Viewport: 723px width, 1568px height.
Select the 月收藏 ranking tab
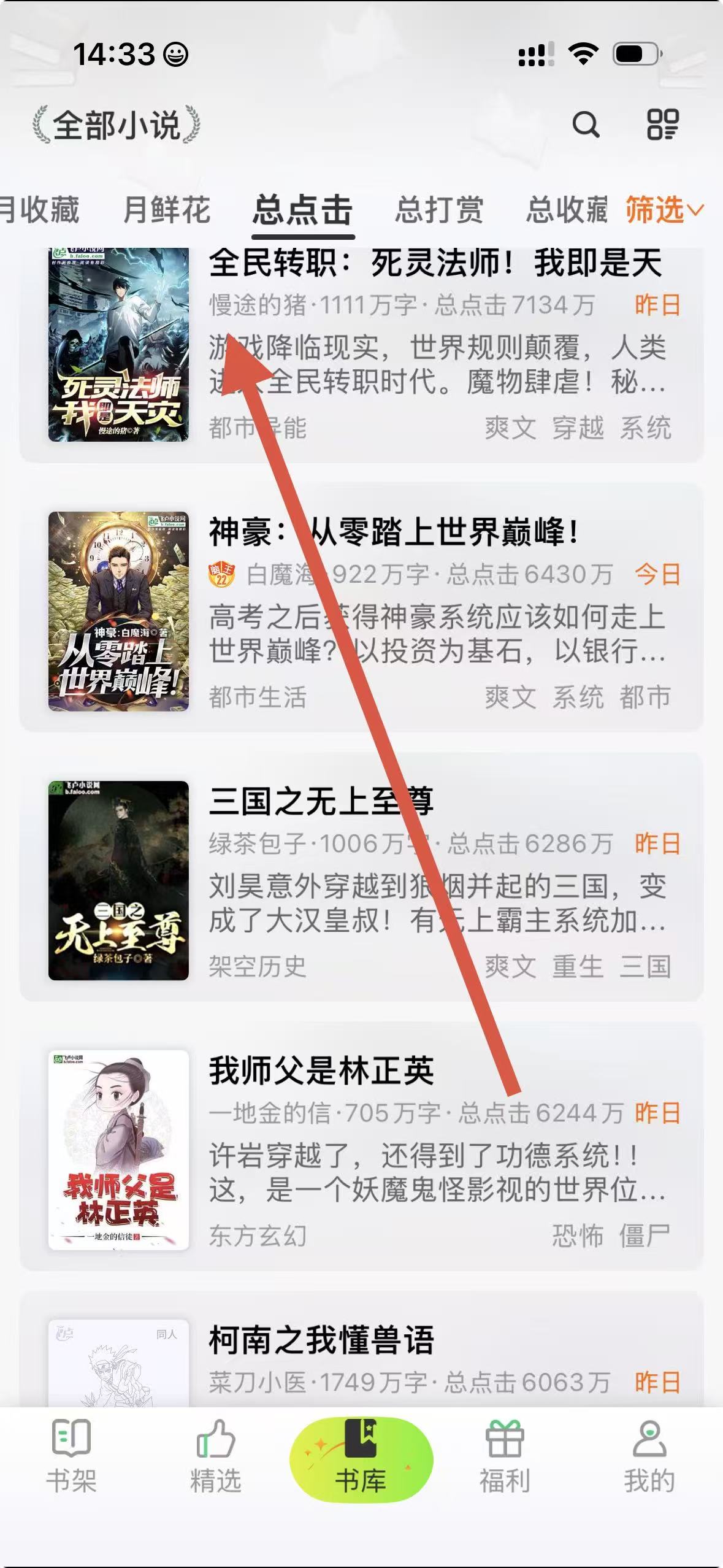(x=40, y=210)
